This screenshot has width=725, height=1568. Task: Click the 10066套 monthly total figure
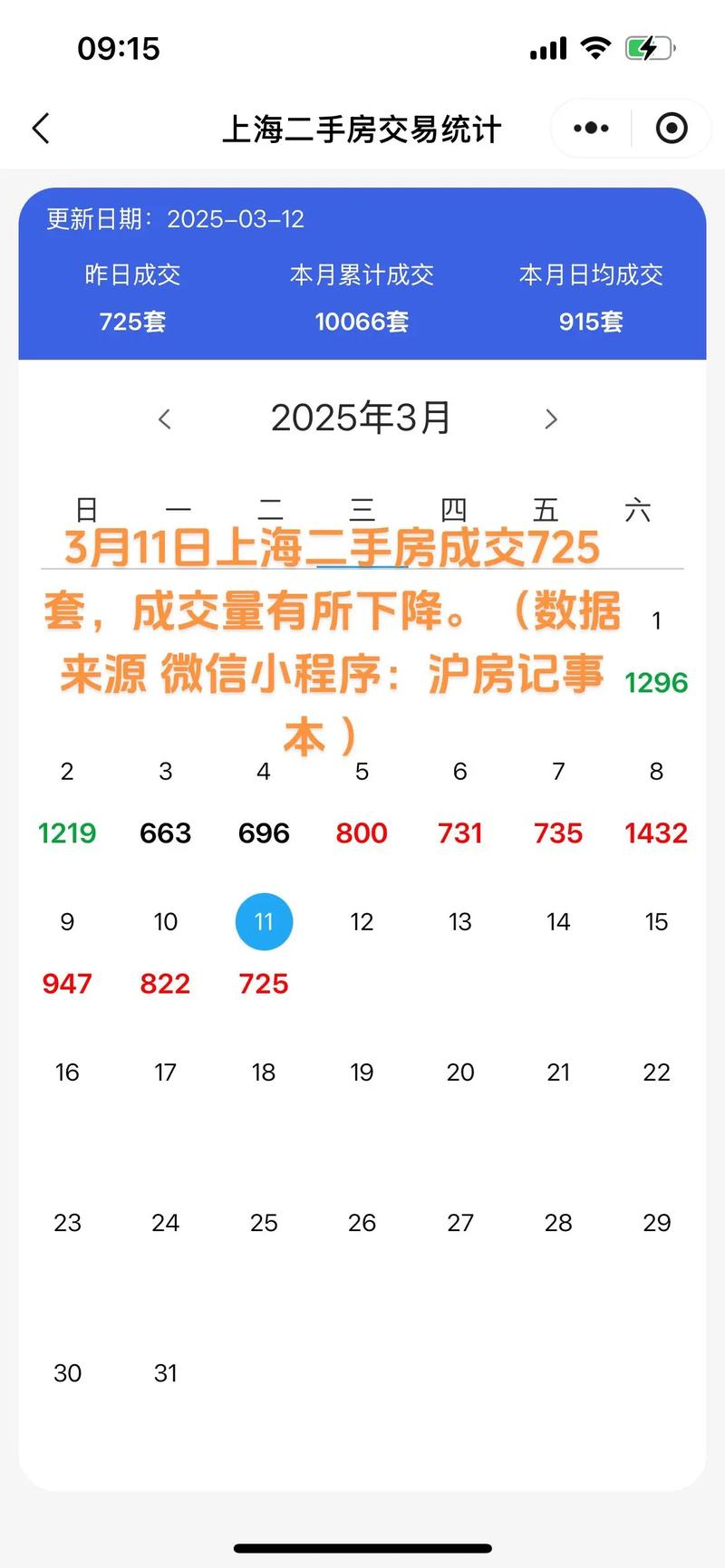click(362, 322)
